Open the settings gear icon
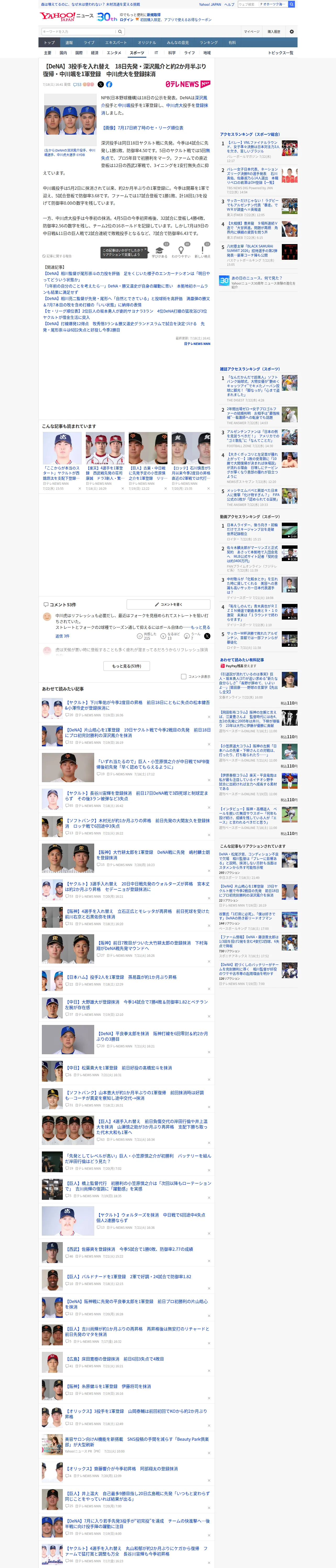The width and height of the screenshot is (336, 1568). coord(292,32)
